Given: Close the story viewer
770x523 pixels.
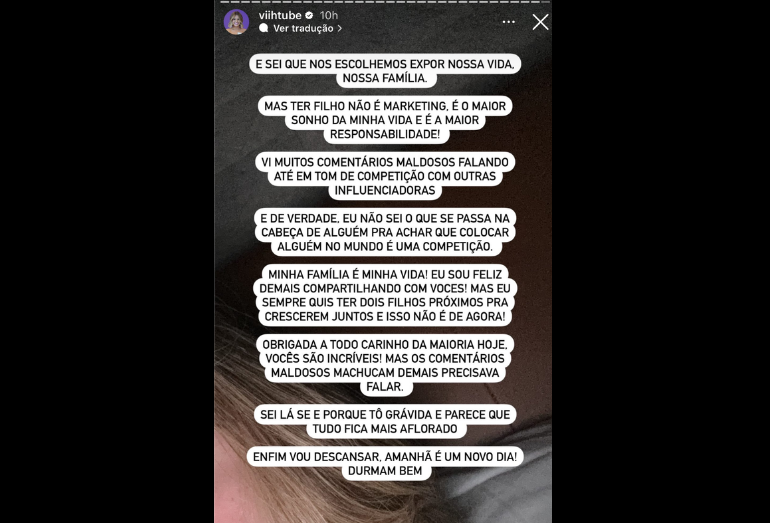Looking at the screenshot, I should click(540, 22).
